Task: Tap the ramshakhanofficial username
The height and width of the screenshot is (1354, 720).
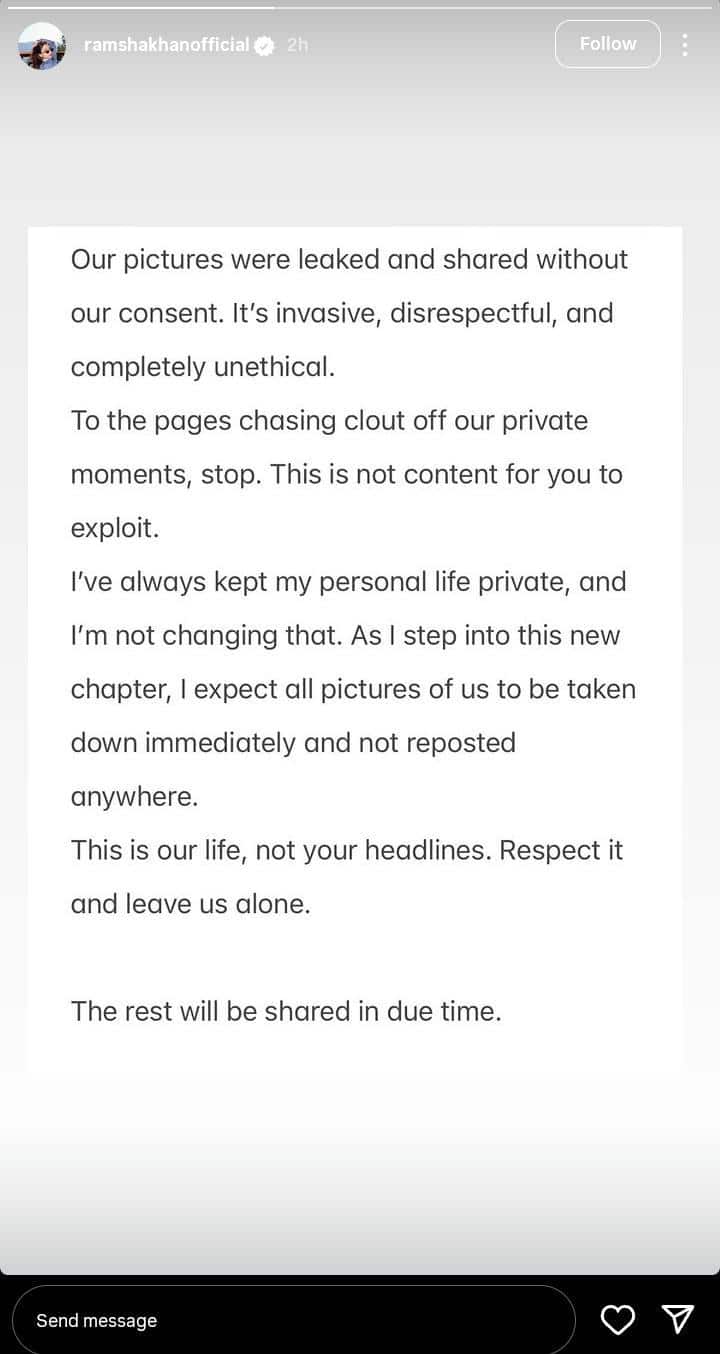Action: click(166, 45)
